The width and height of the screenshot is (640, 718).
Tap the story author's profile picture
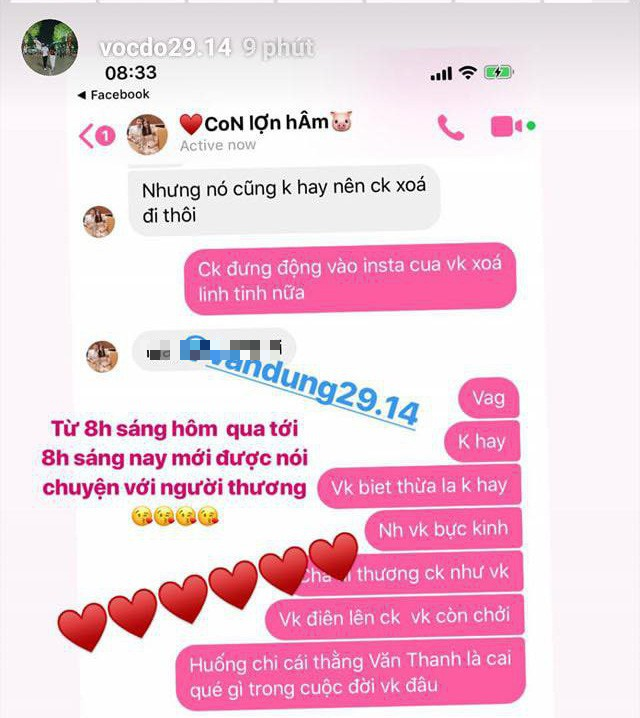(47, 47)
